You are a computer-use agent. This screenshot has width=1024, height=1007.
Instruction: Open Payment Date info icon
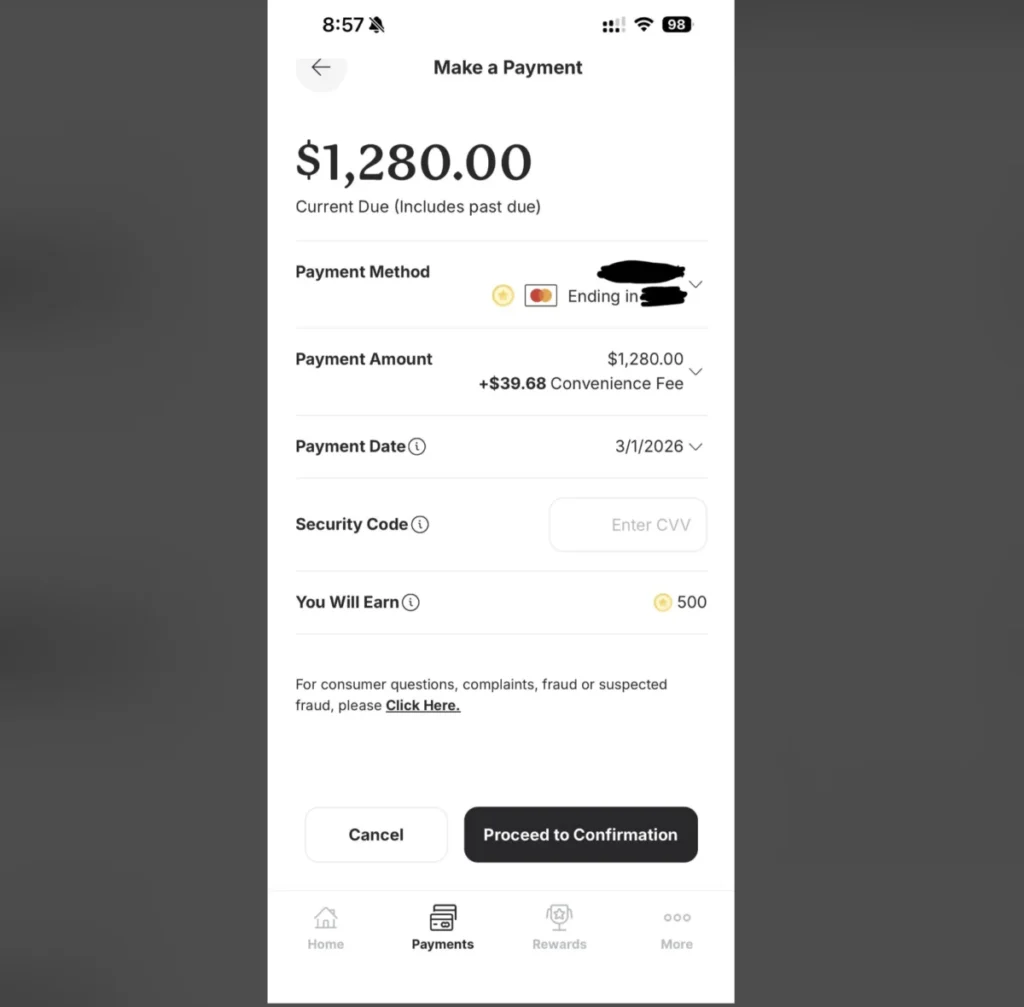click(x=417, y=447)
